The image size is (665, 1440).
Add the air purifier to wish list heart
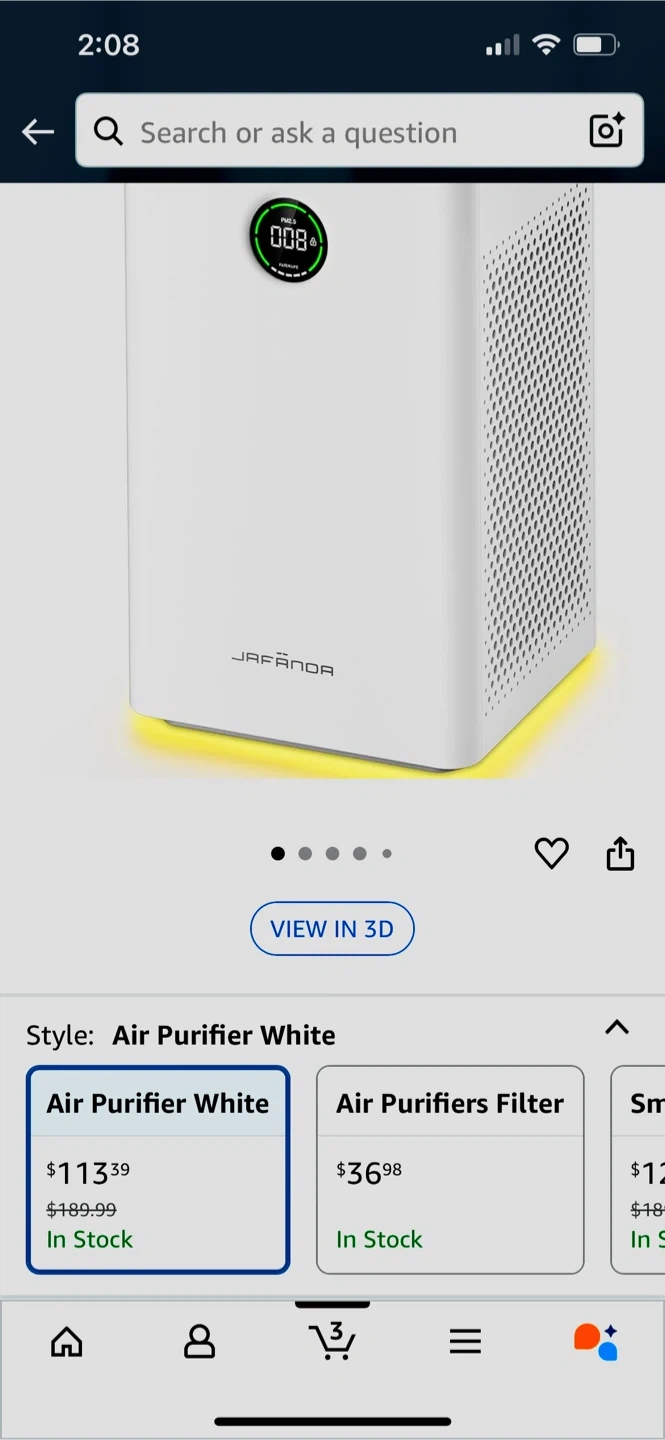point(551,853)
